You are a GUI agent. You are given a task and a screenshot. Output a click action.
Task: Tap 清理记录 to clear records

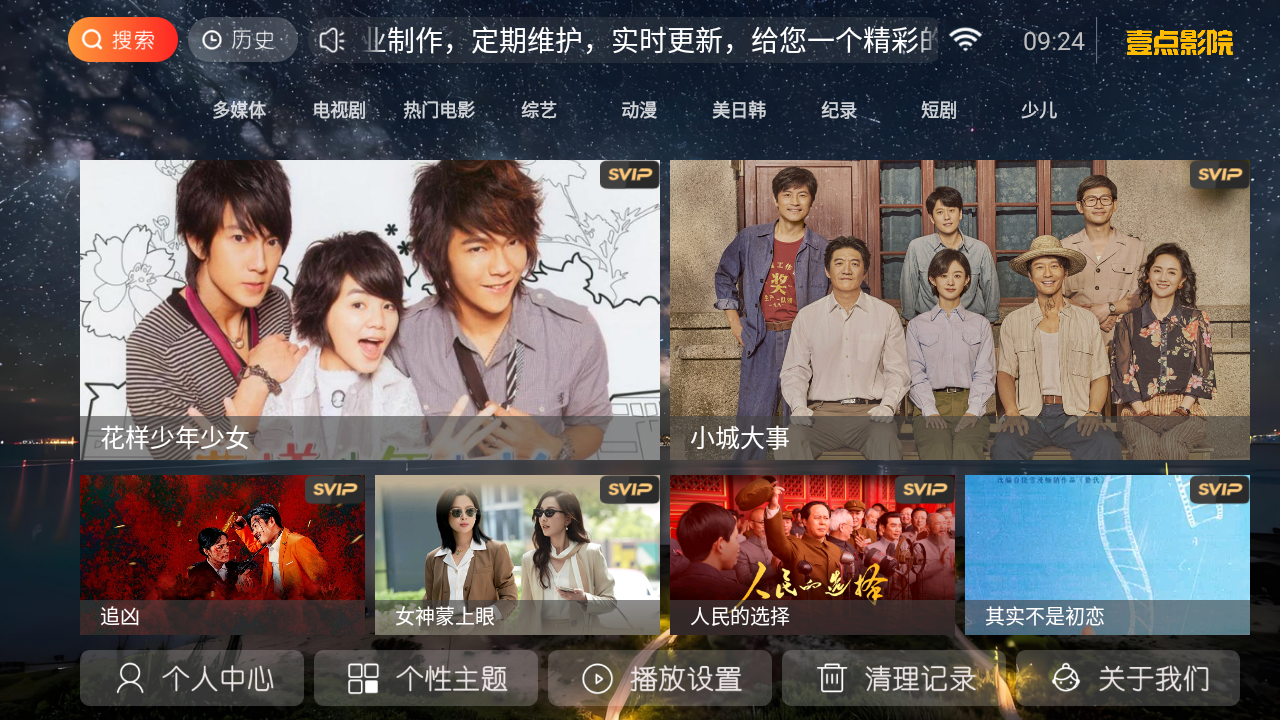coord(894,678)
